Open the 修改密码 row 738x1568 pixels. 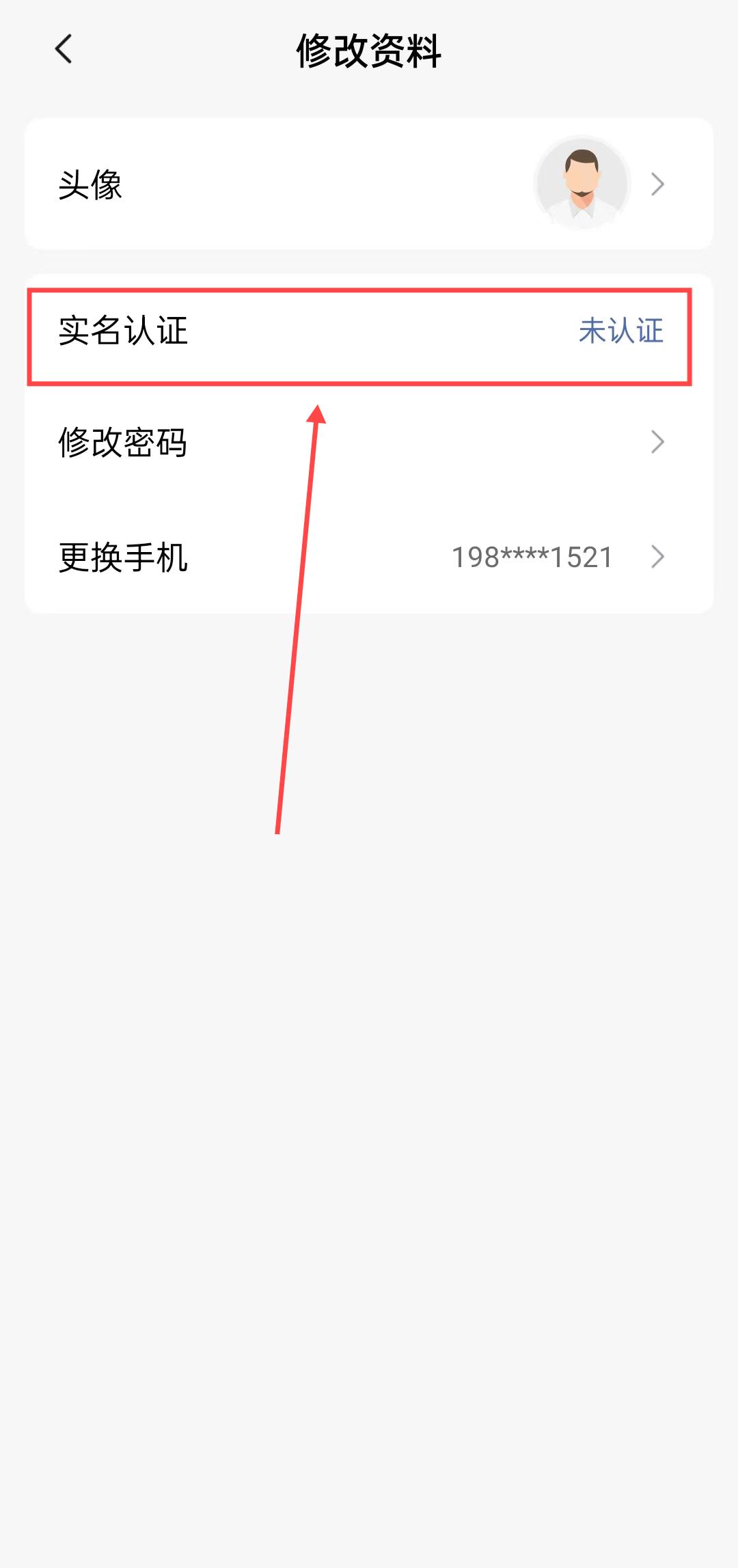pos(369,442)
